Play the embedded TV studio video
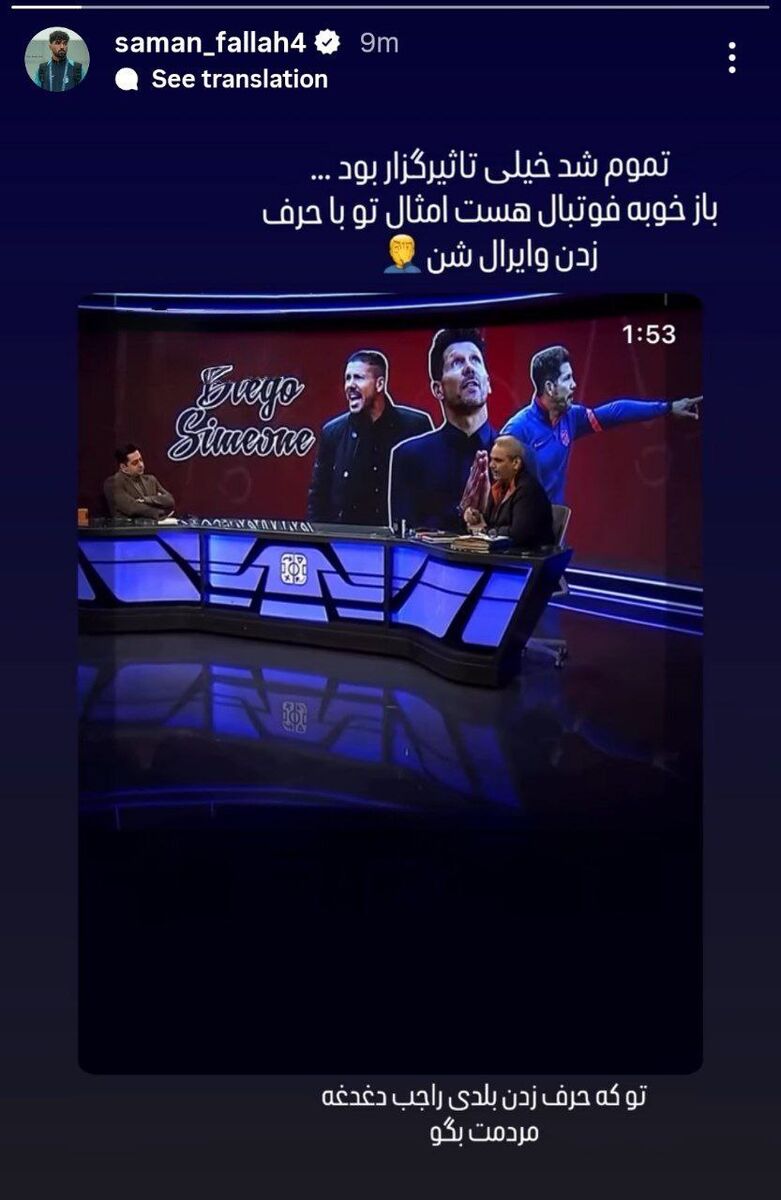 (x=390, y=680)
